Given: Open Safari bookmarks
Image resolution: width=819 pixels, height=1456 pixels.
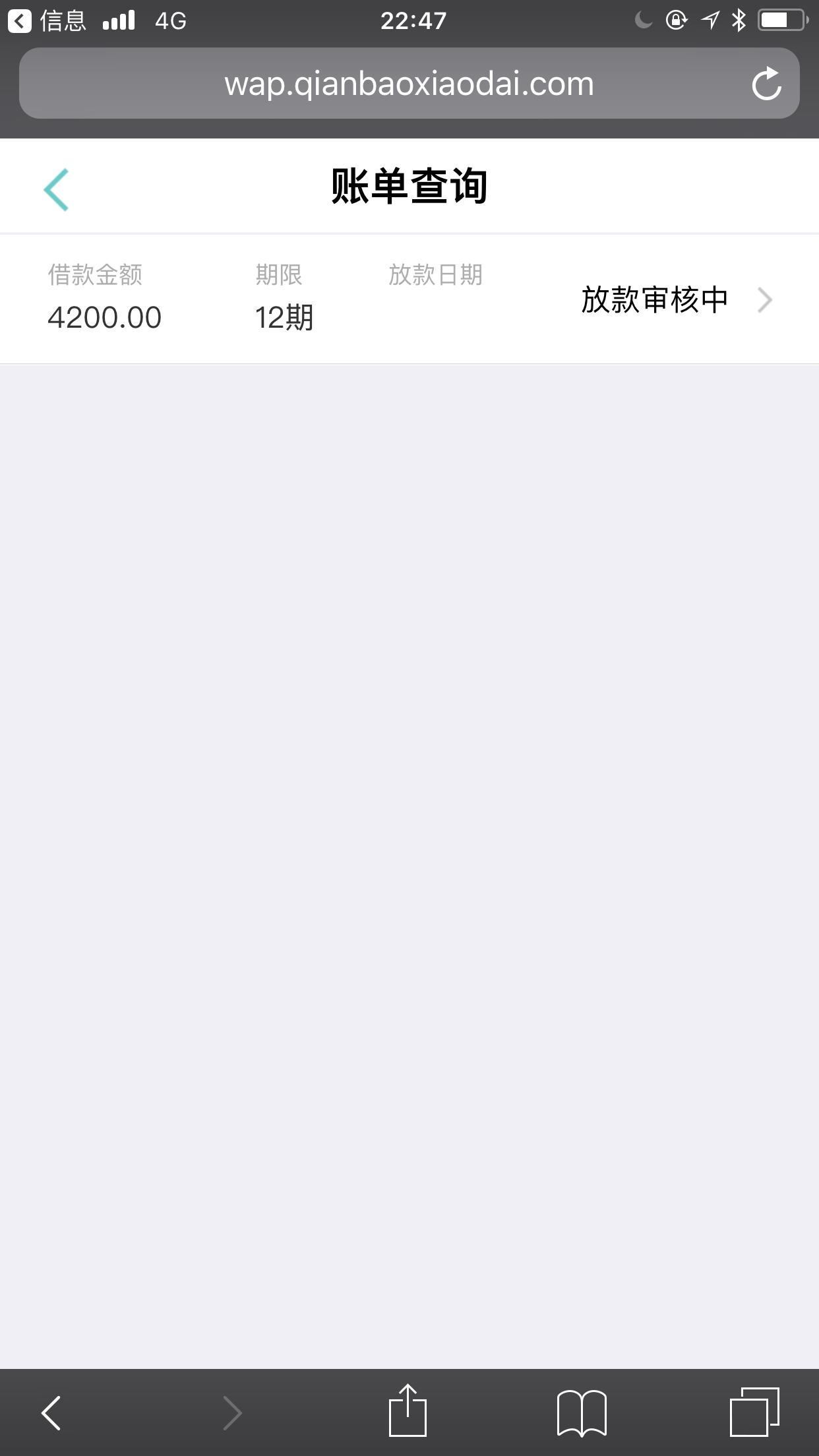Looking at the screenshot, I should pos(582,1412).
